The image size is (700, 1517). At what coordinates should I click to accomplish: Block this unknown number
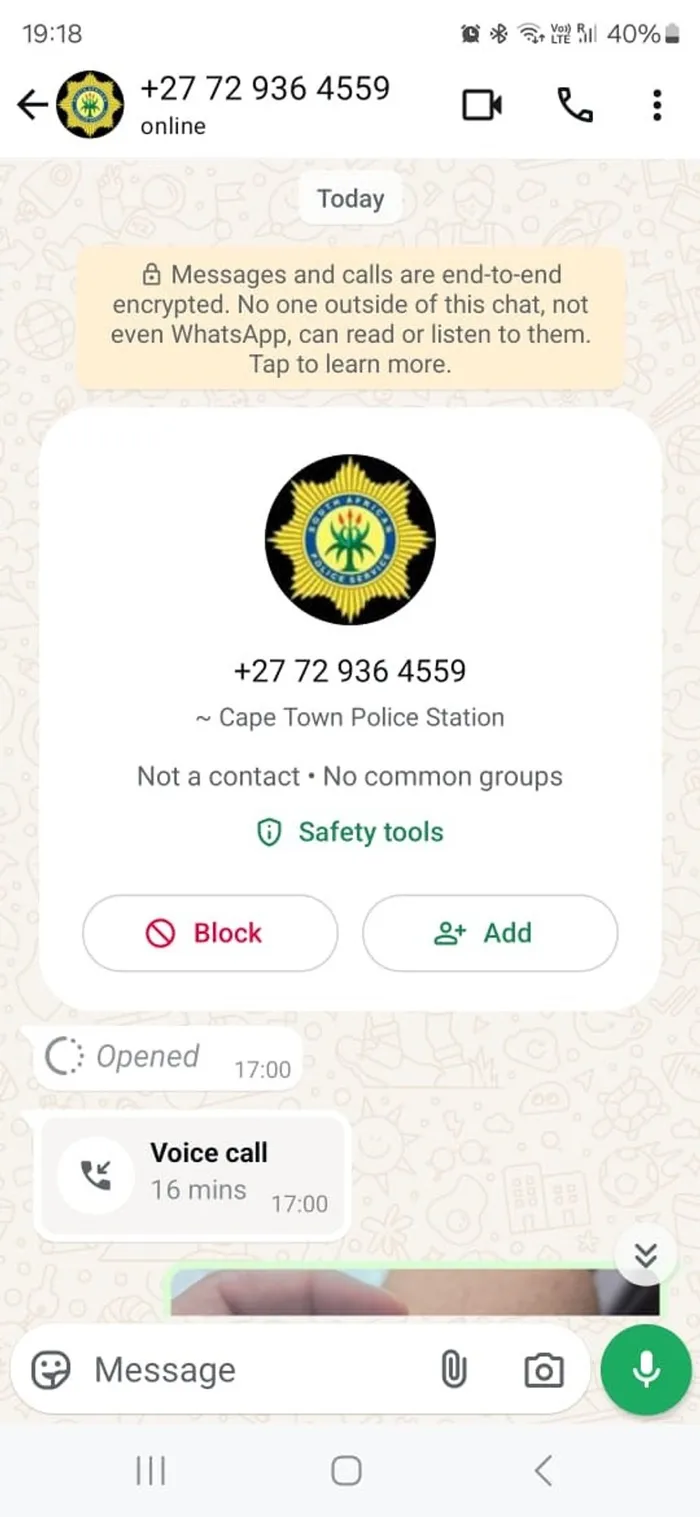pos(210,933)
